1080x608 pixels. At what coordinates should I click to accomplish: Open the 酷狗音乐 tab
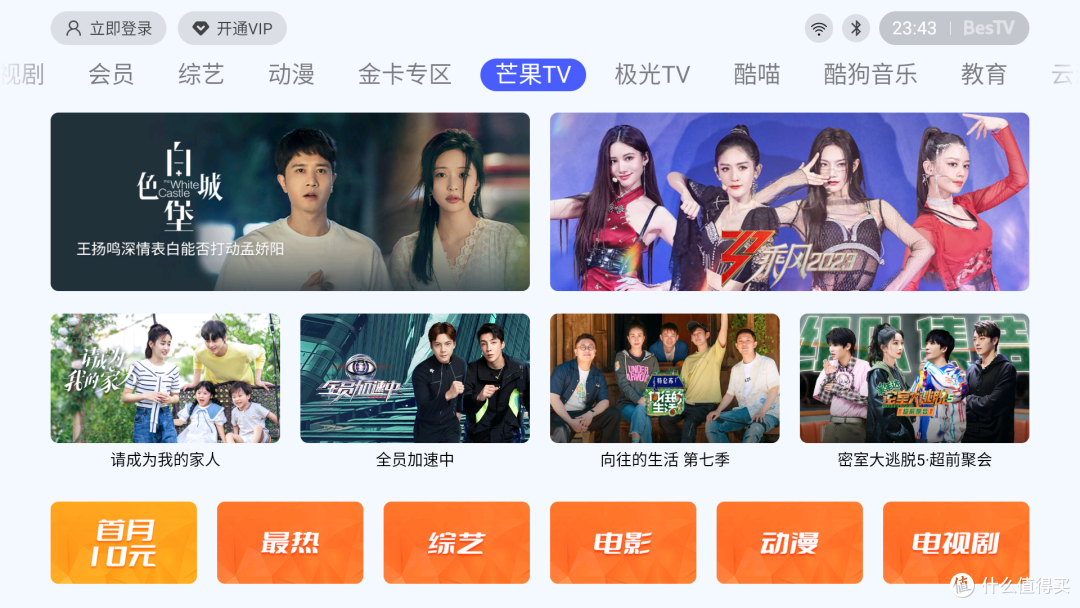coord(870,74)
